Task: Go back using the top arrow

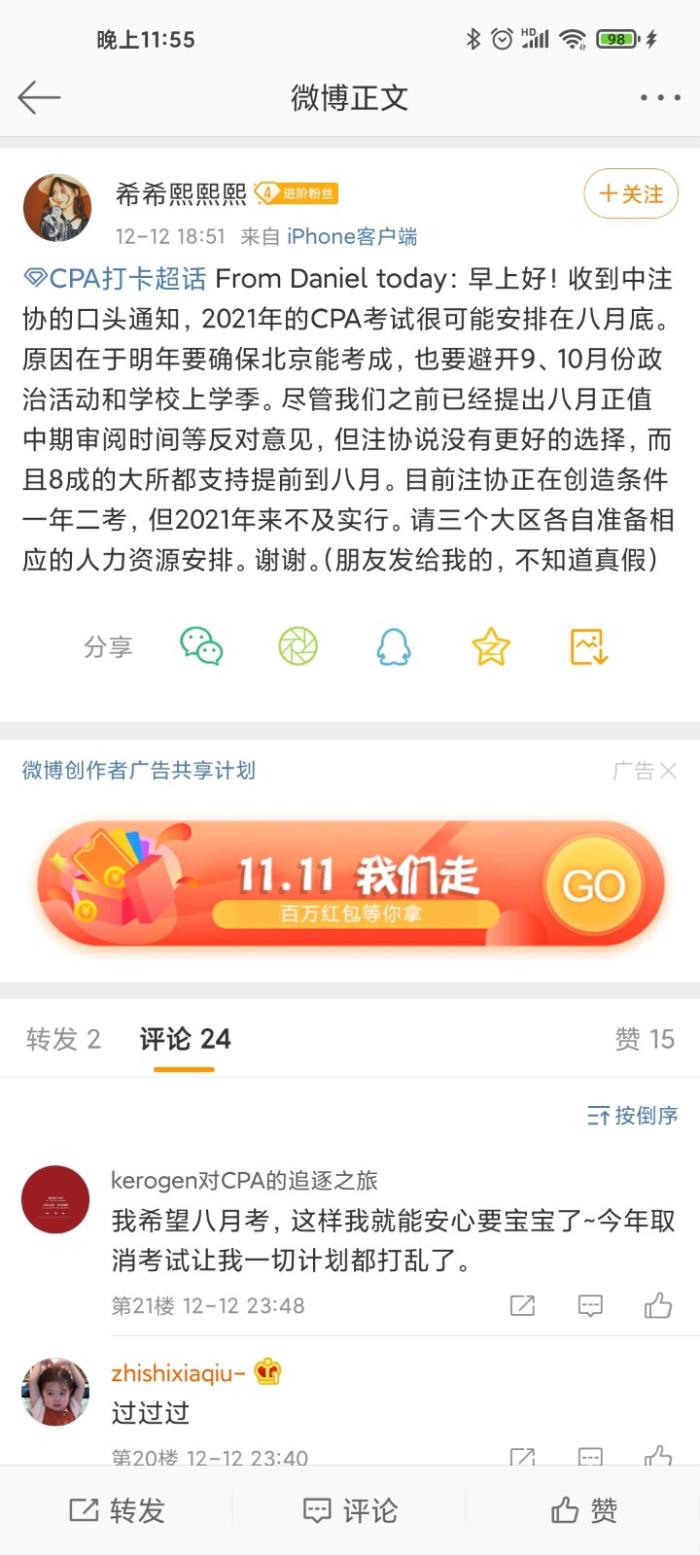Action: coord(39,98)
